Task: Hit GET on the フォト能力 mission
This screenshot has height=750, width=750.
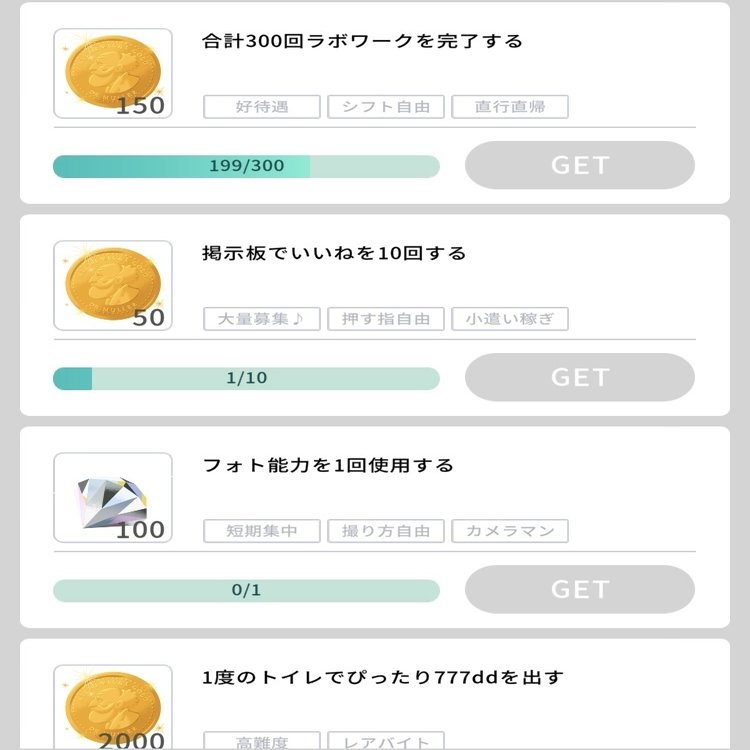Action: [579, 589]
